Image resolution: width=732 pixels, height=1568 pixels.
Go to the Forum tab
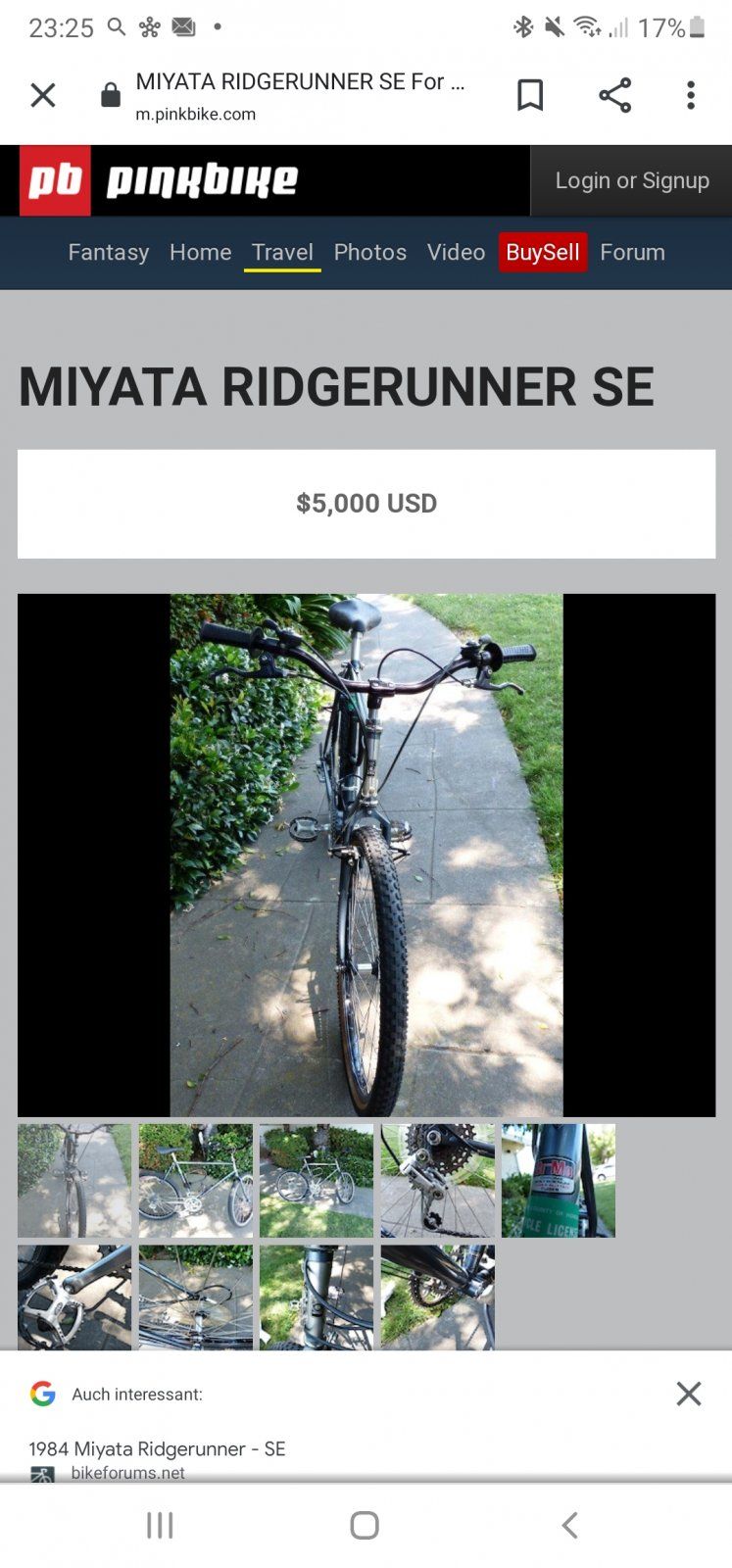(x=632, y=252)
